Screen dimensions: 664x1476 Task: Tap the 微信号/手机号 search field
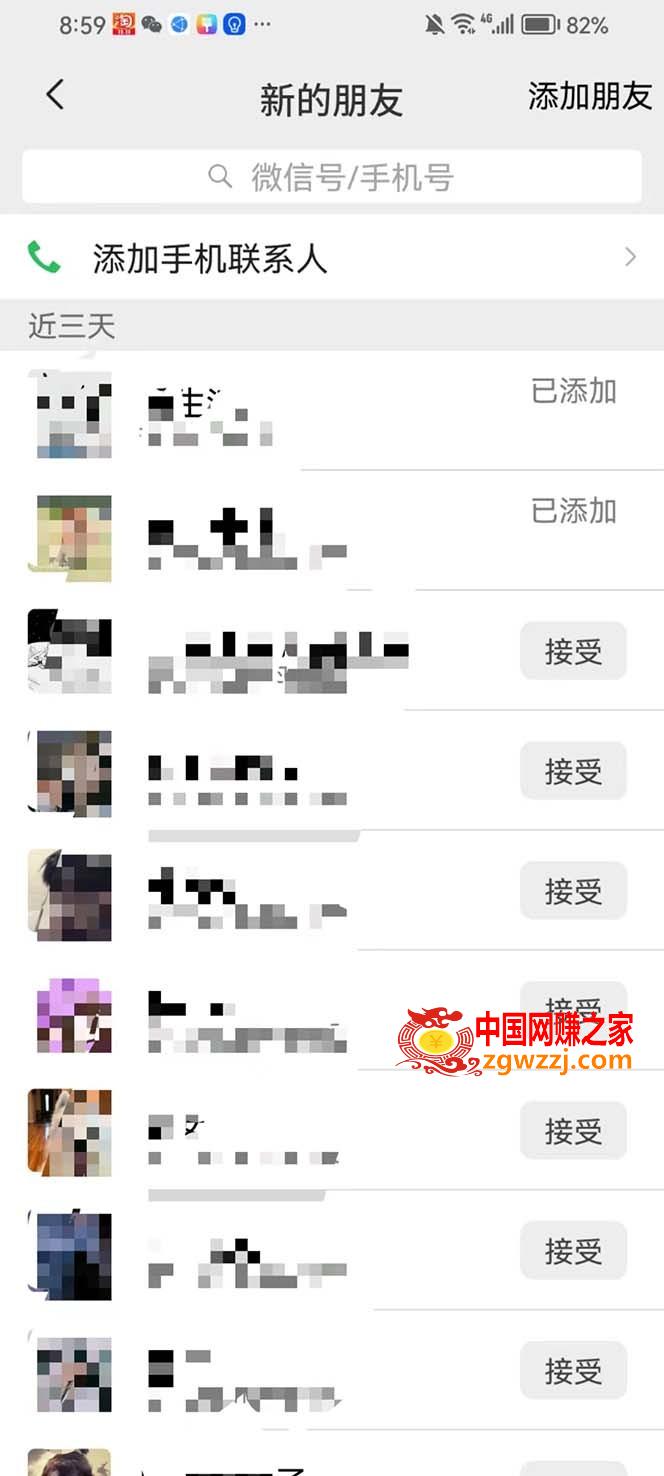tap(332, 177)
